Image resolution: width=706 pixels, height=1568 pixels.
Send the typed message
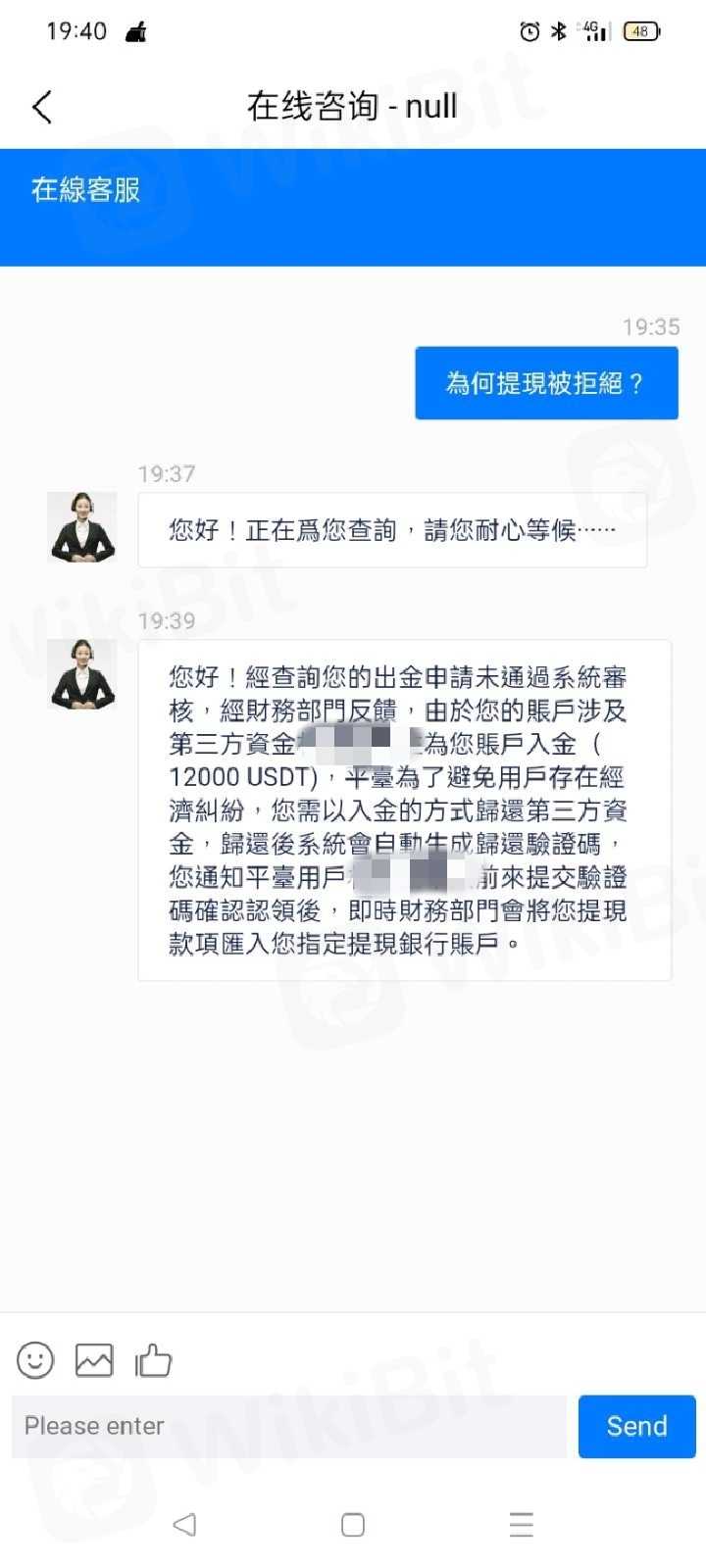636,1426
